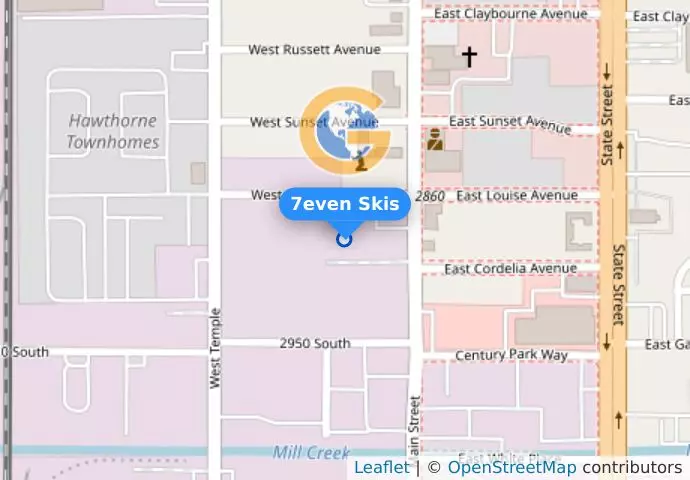The image size is (690, 480).
Task: Open the Leaflet attribution link
Action: point(381,467)
